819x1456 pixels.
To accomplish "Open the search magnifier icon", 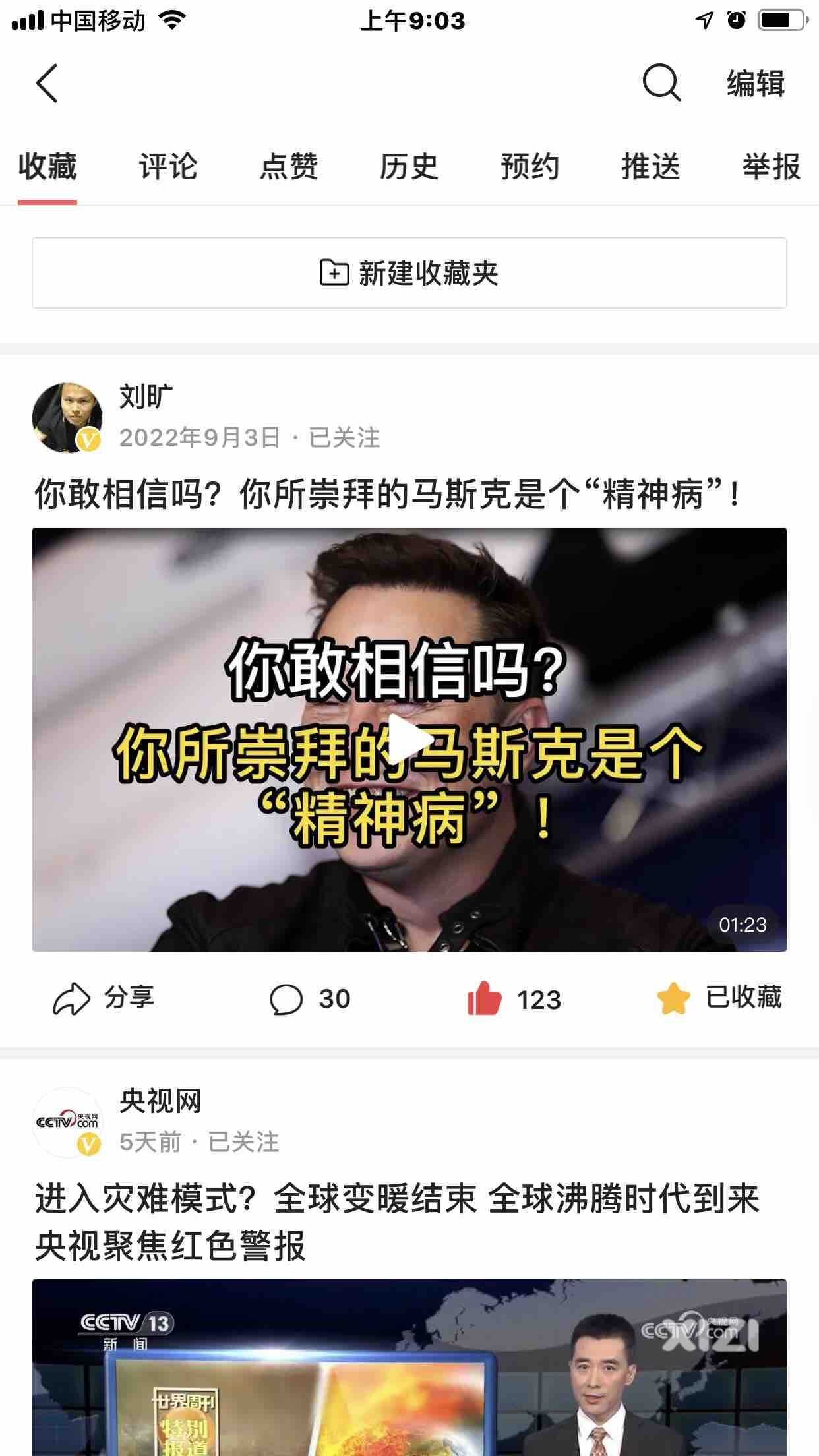I will click(661, 84).
